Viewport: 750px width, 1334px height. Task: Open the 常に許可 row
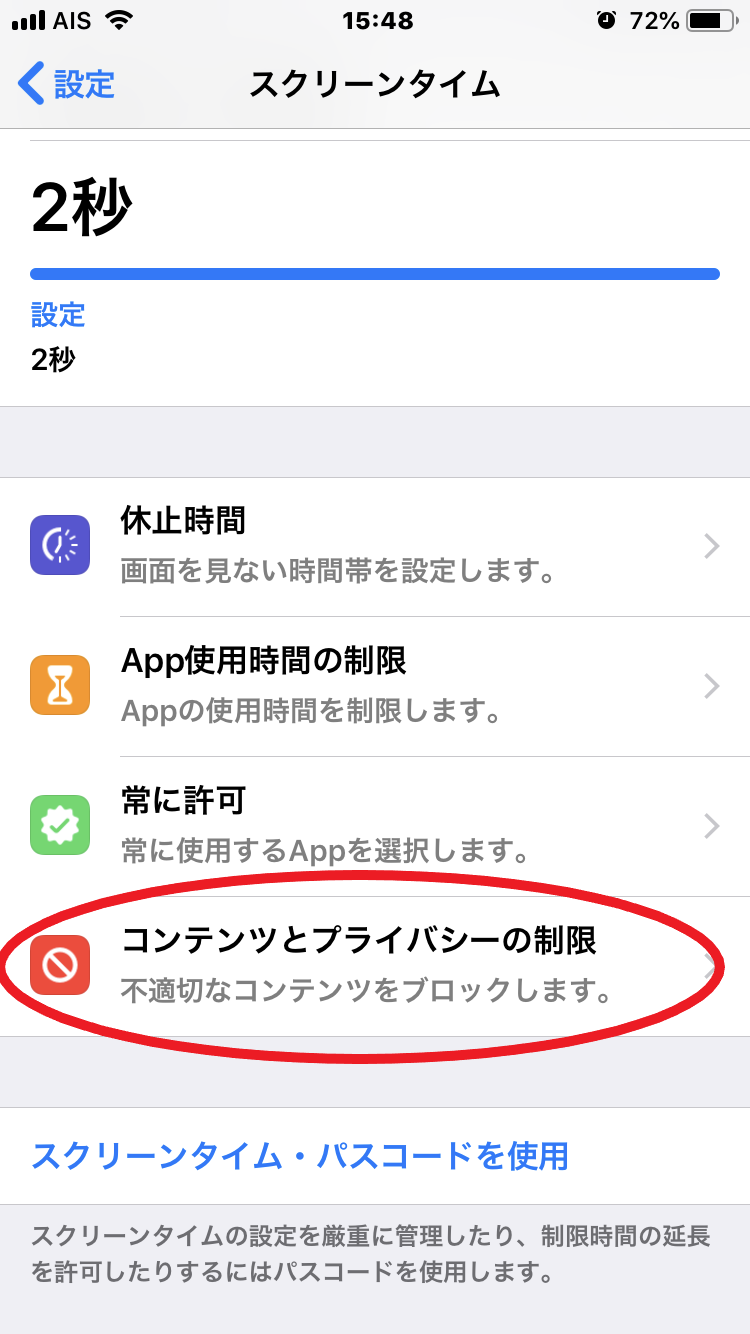tap(375, 827)
